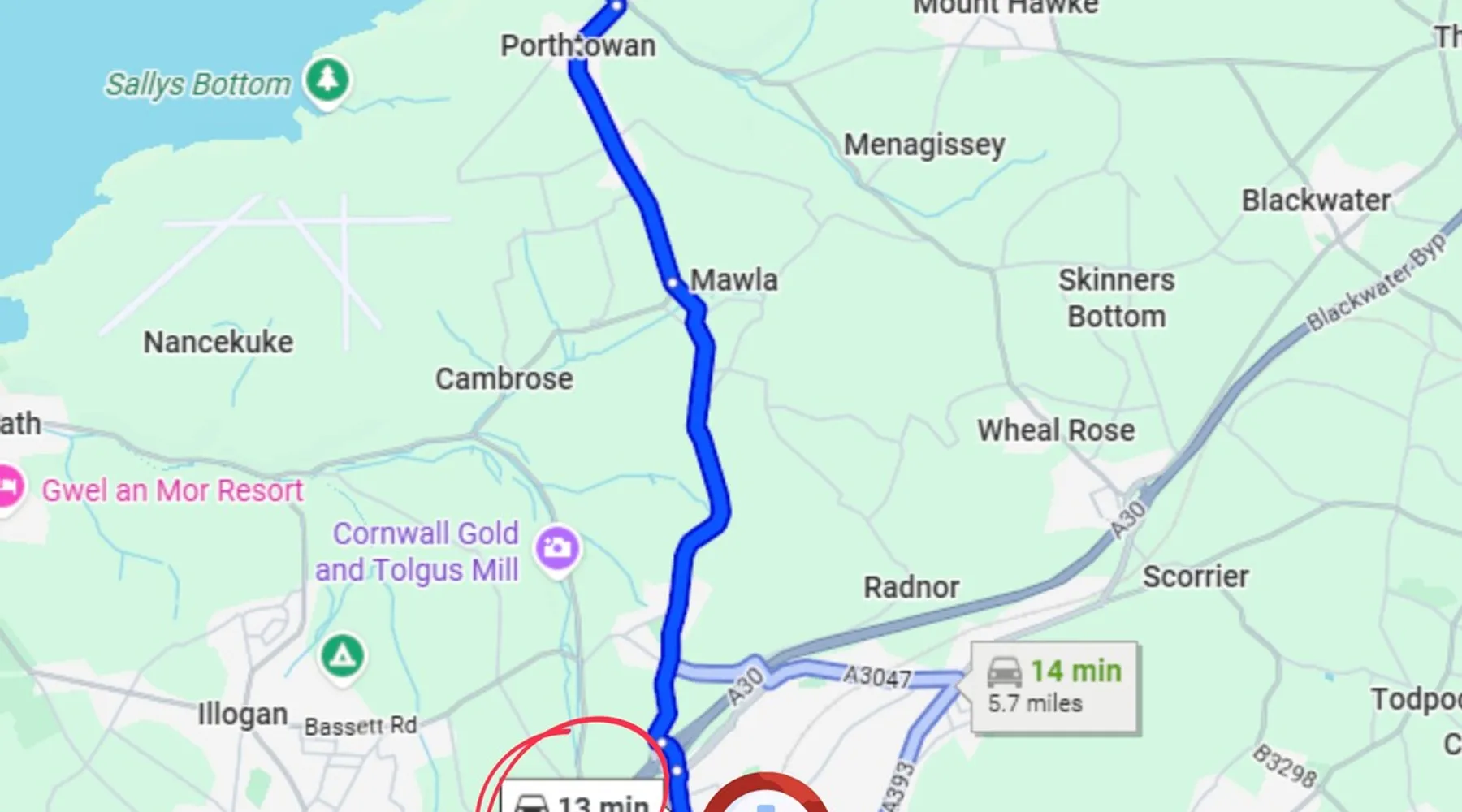This screenshot has height=812, width=1462.
Task: Open Gwel an Mor Resort marker
Action: (x=10, y=488)
